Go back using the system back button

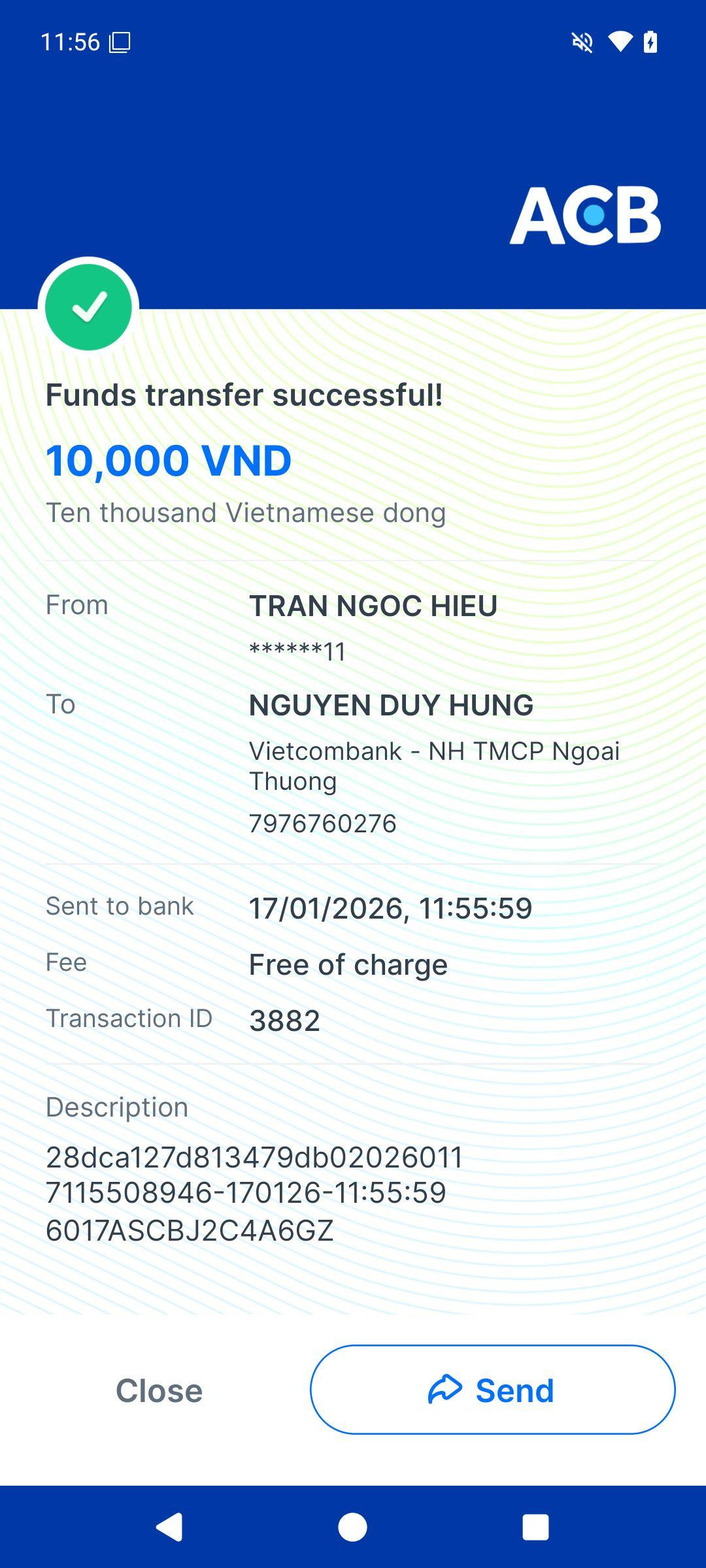[169, 1527]
